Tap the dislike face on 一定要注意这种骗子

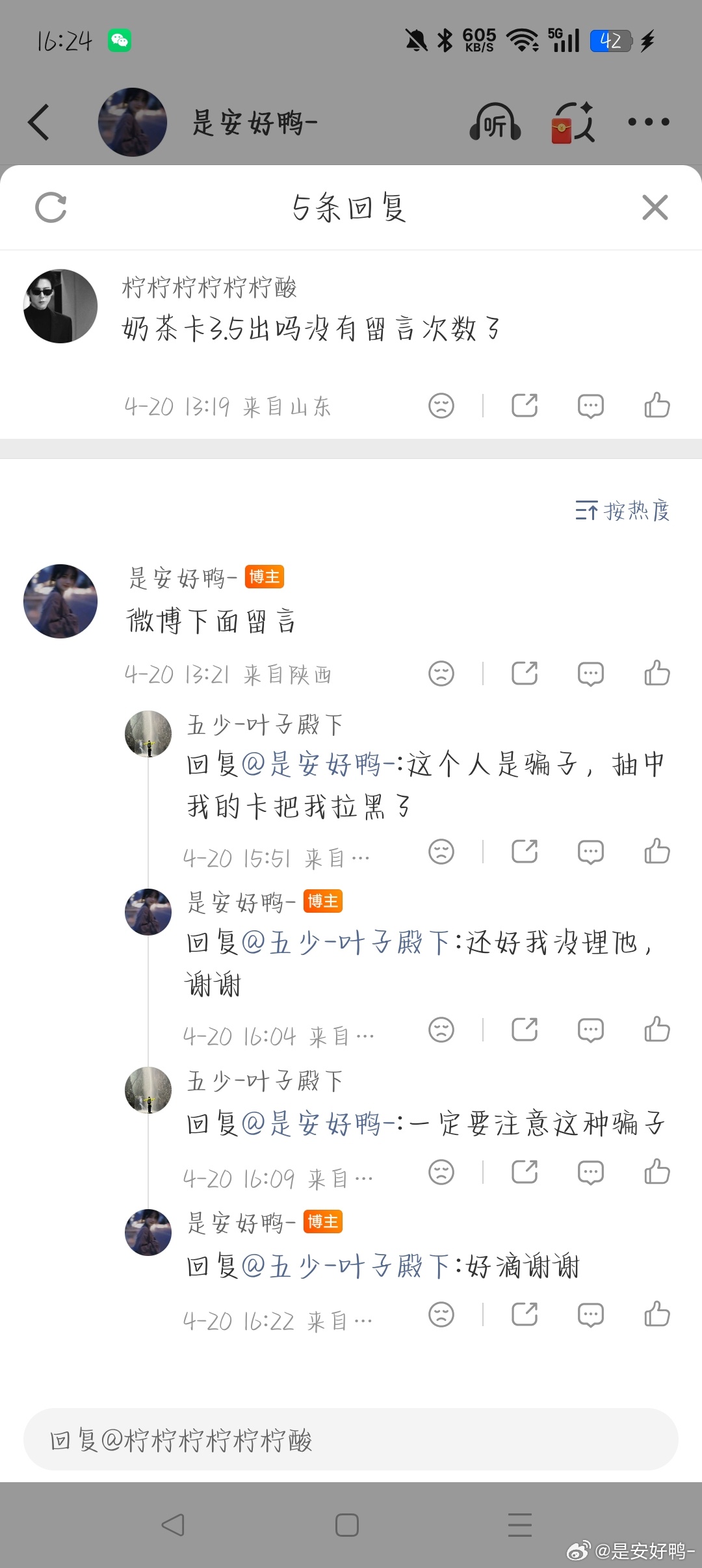pos(441,1172)
